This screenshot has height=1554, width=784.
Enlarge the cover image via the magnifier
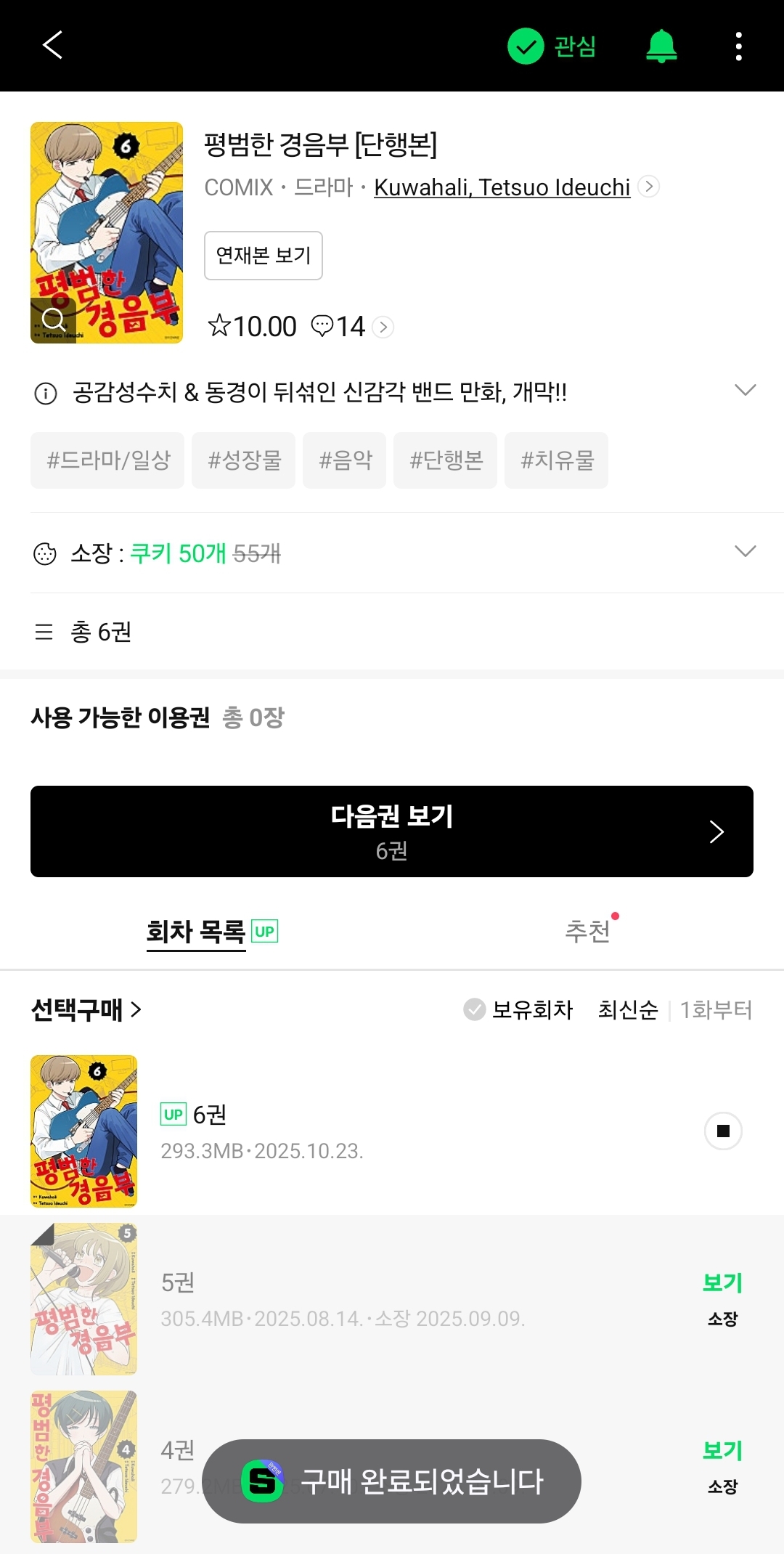pos(53,319)
